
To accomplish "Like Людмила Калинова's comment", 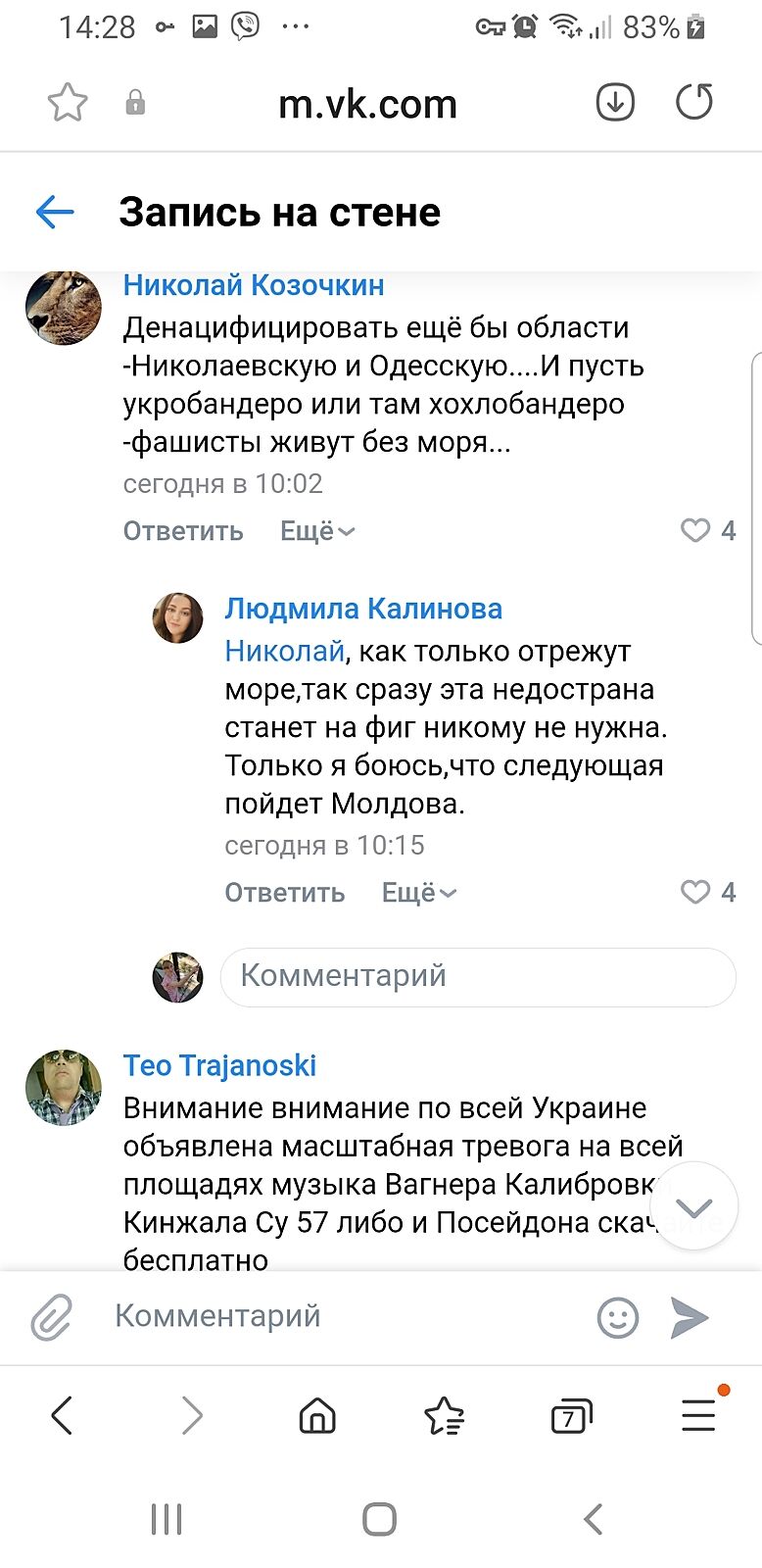I will coord(695,893).
